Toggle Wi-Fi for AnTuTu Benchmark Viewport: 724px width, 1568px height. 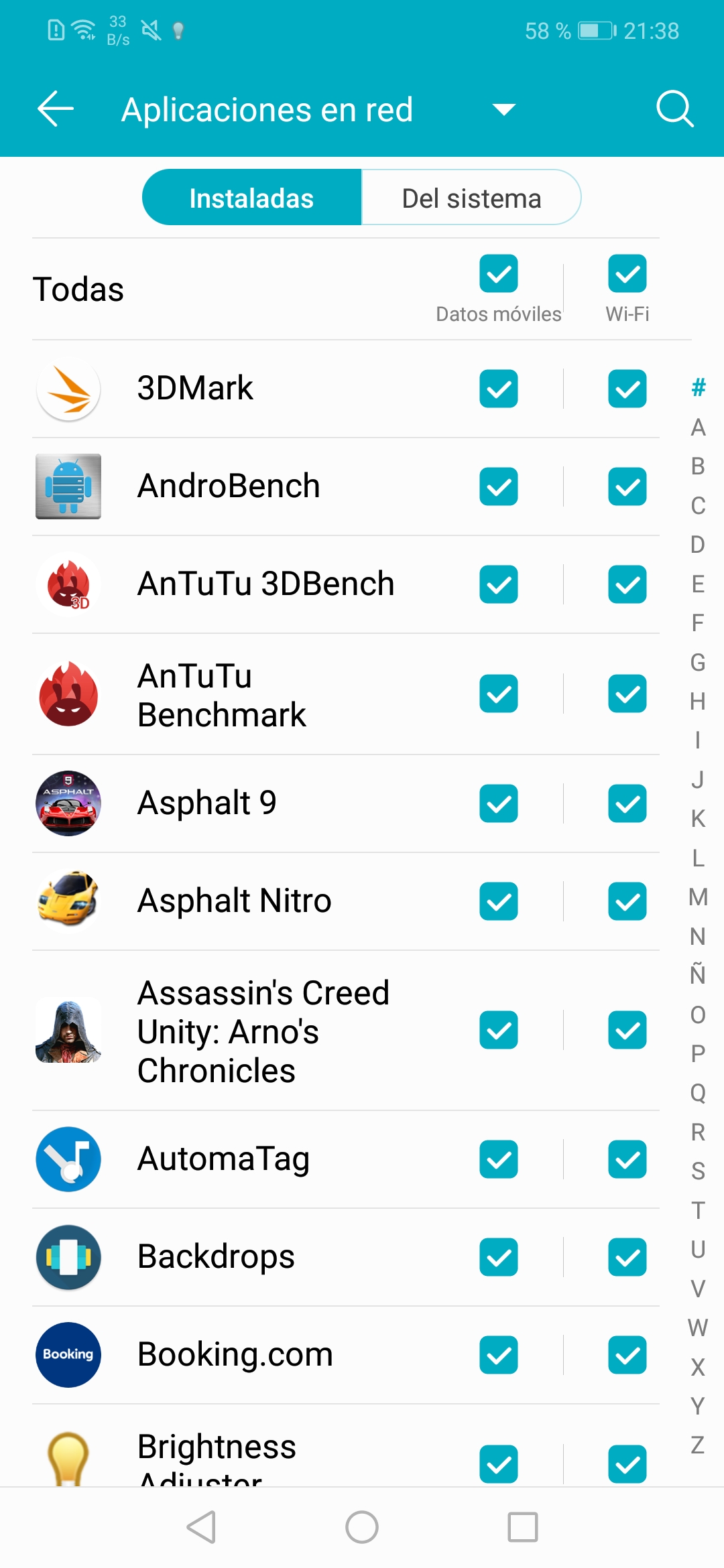pyautogui.click(x=627, y=694)
